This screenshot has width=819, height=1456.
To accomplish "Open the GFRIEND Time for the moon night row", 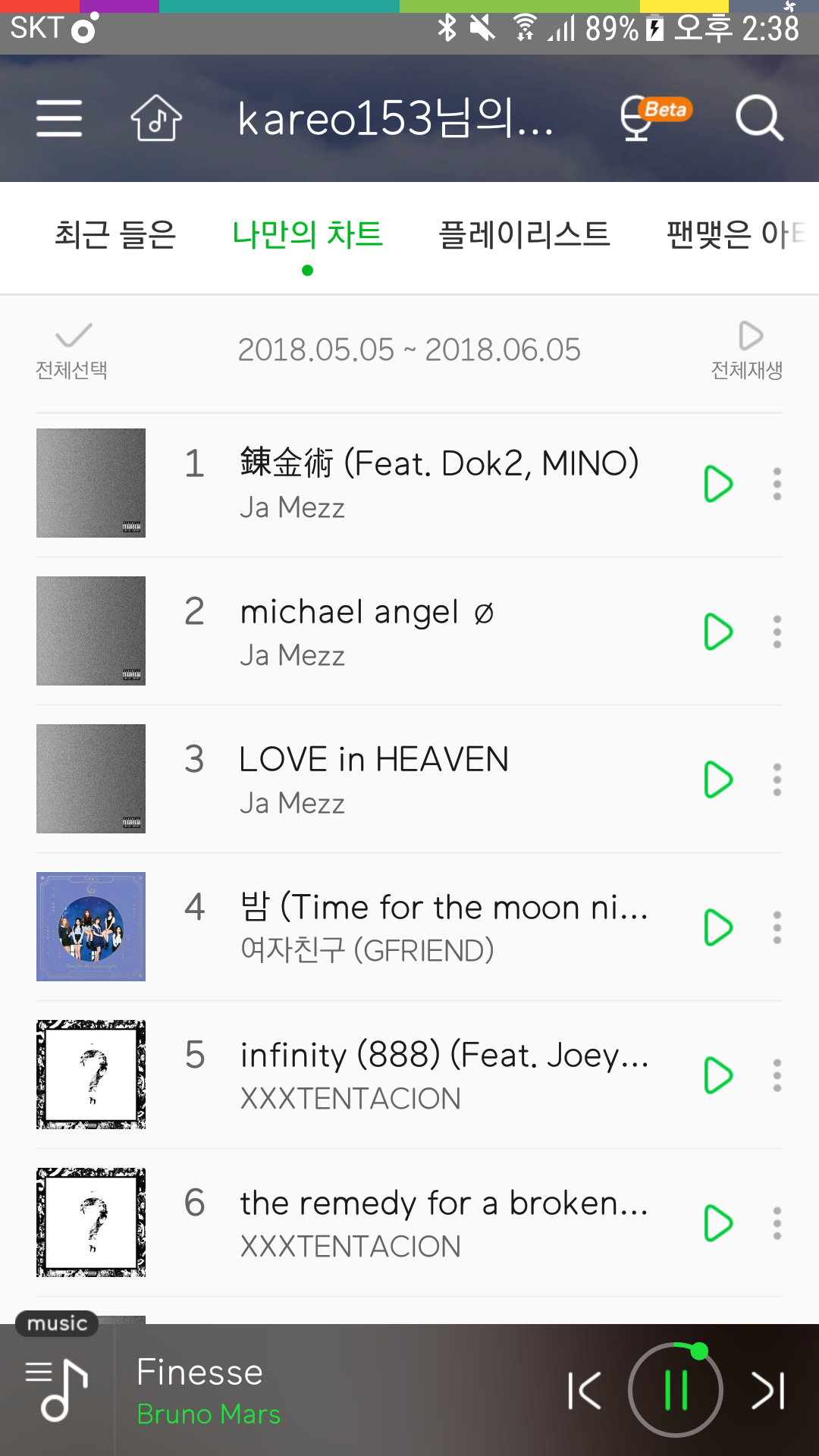I will [444, 927].
